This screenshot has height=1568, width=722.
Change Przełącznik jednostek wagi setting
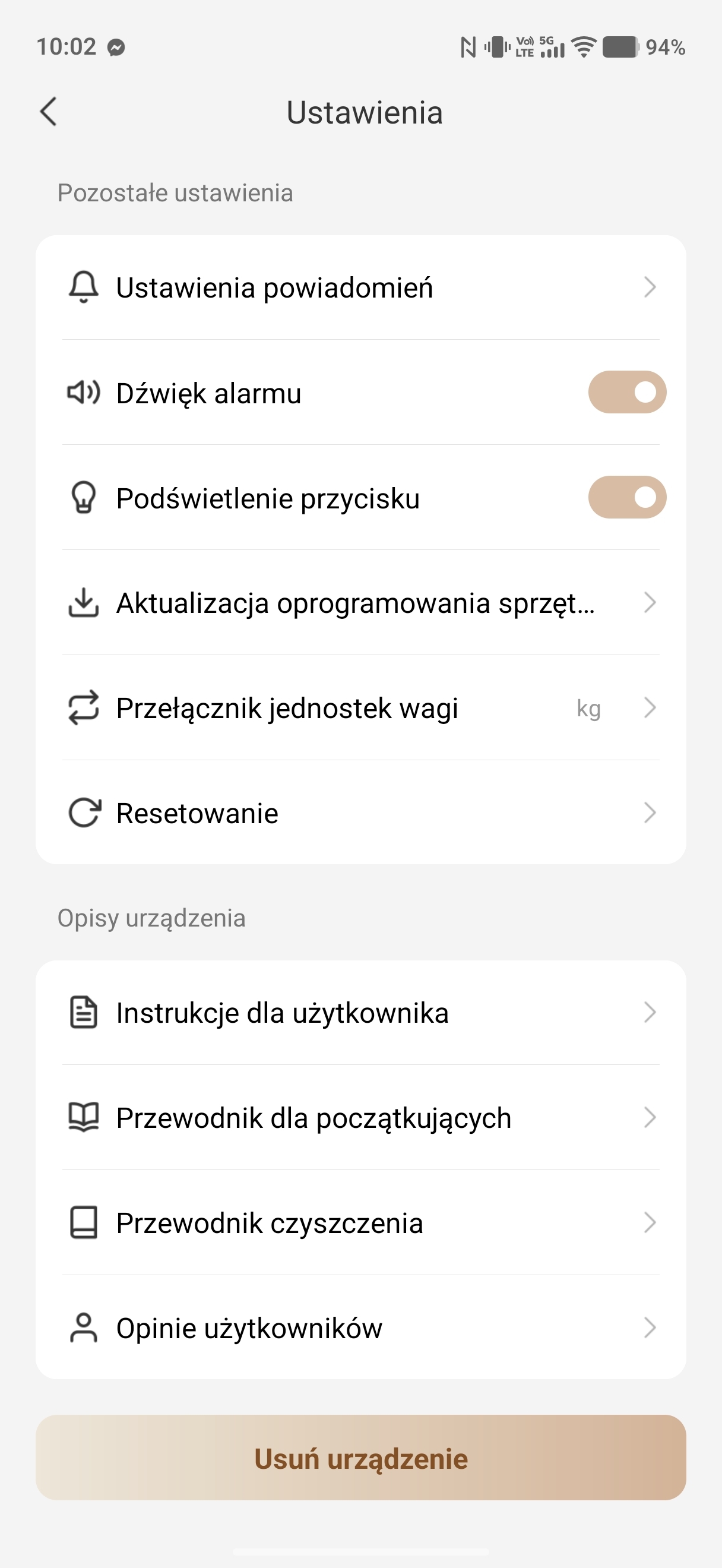tap(360, 708)
